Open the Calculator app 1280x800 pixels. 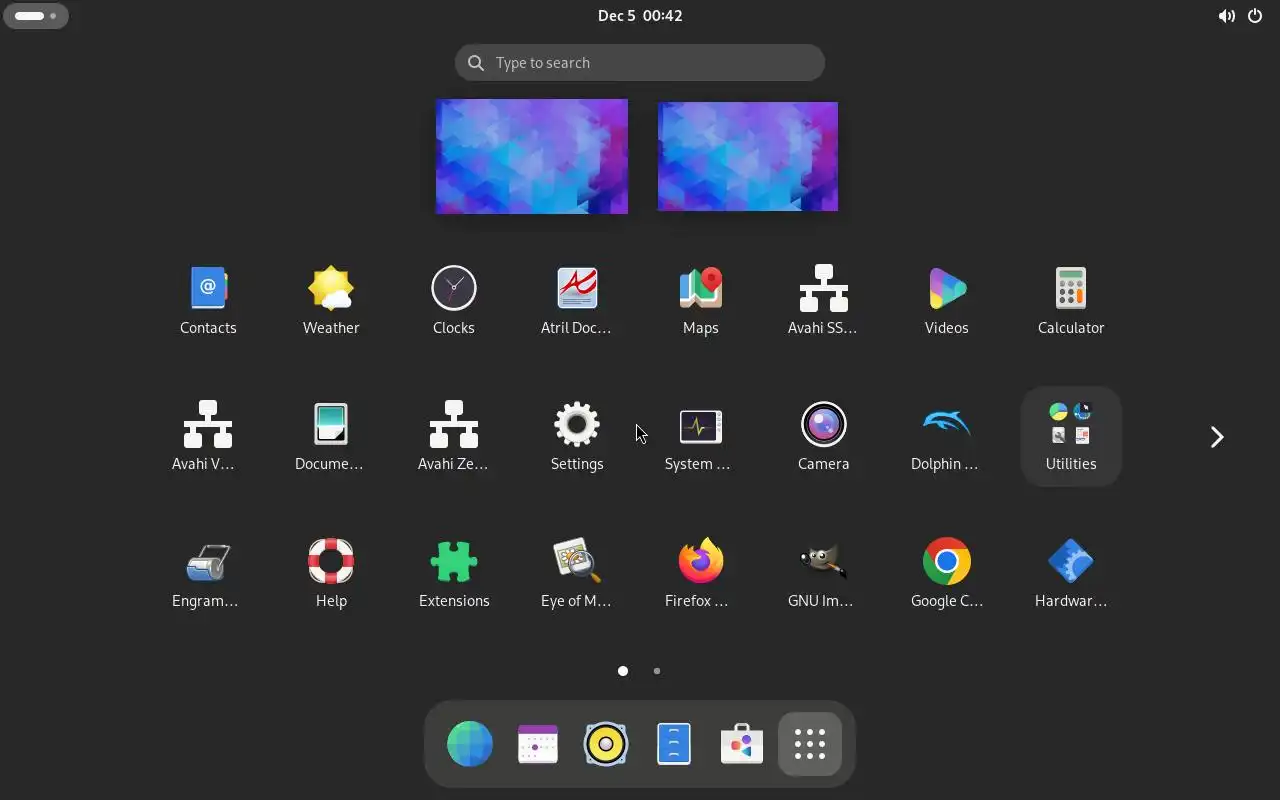[x=1070, y=299]
